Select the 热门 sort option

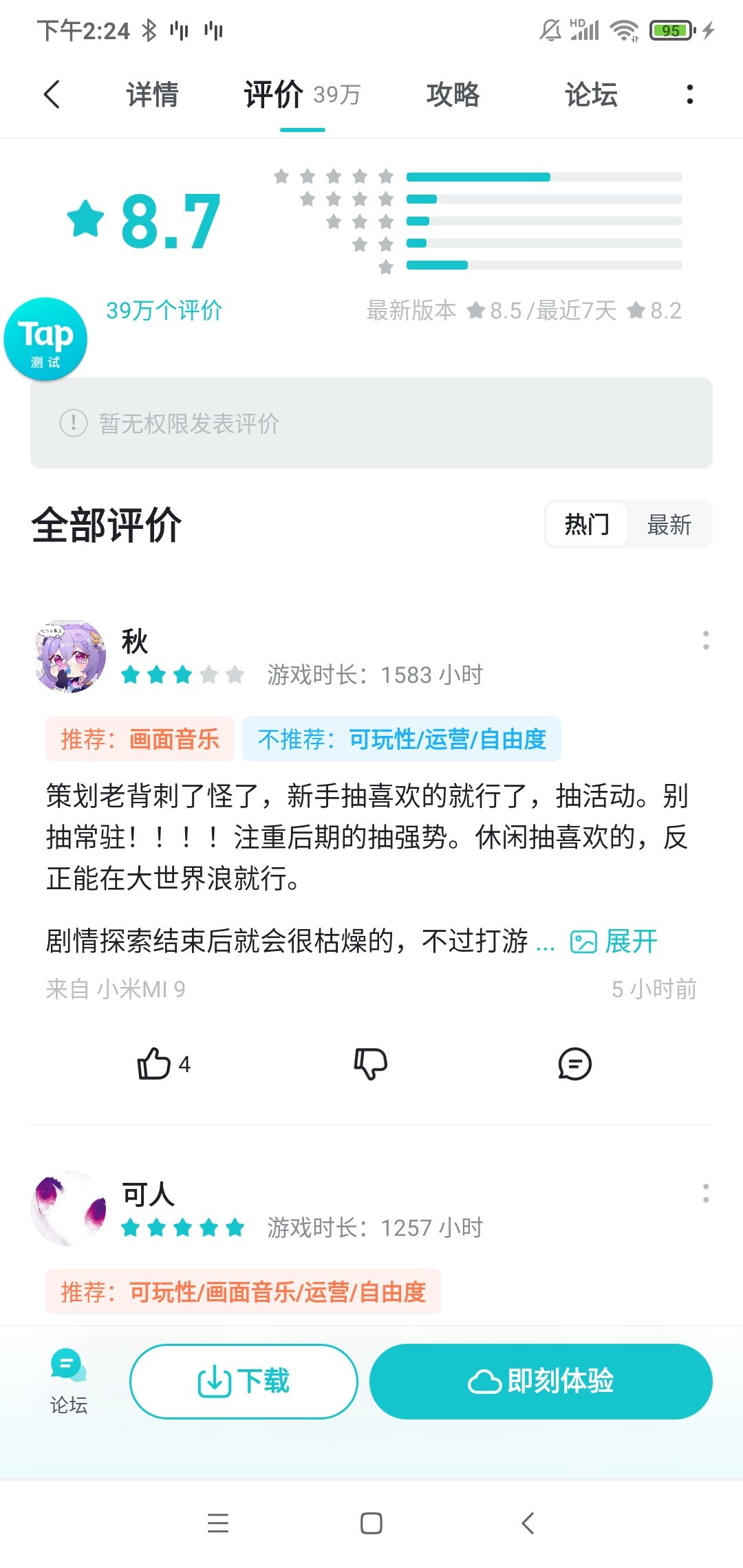click(586, 524)
